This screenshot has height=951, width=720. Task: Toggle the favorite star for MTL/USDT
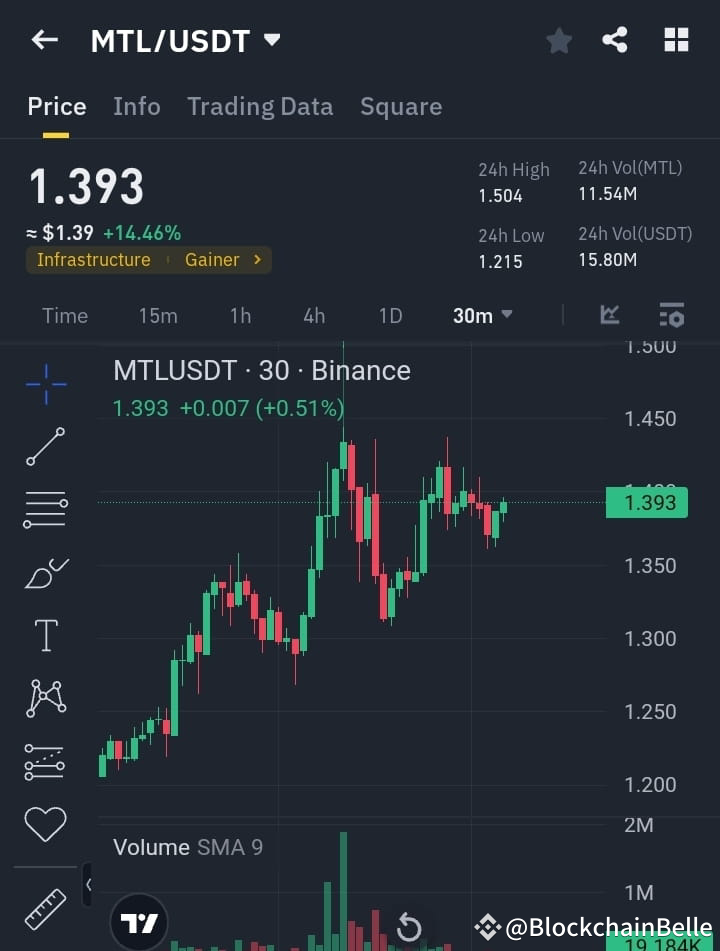pos(559,40)
